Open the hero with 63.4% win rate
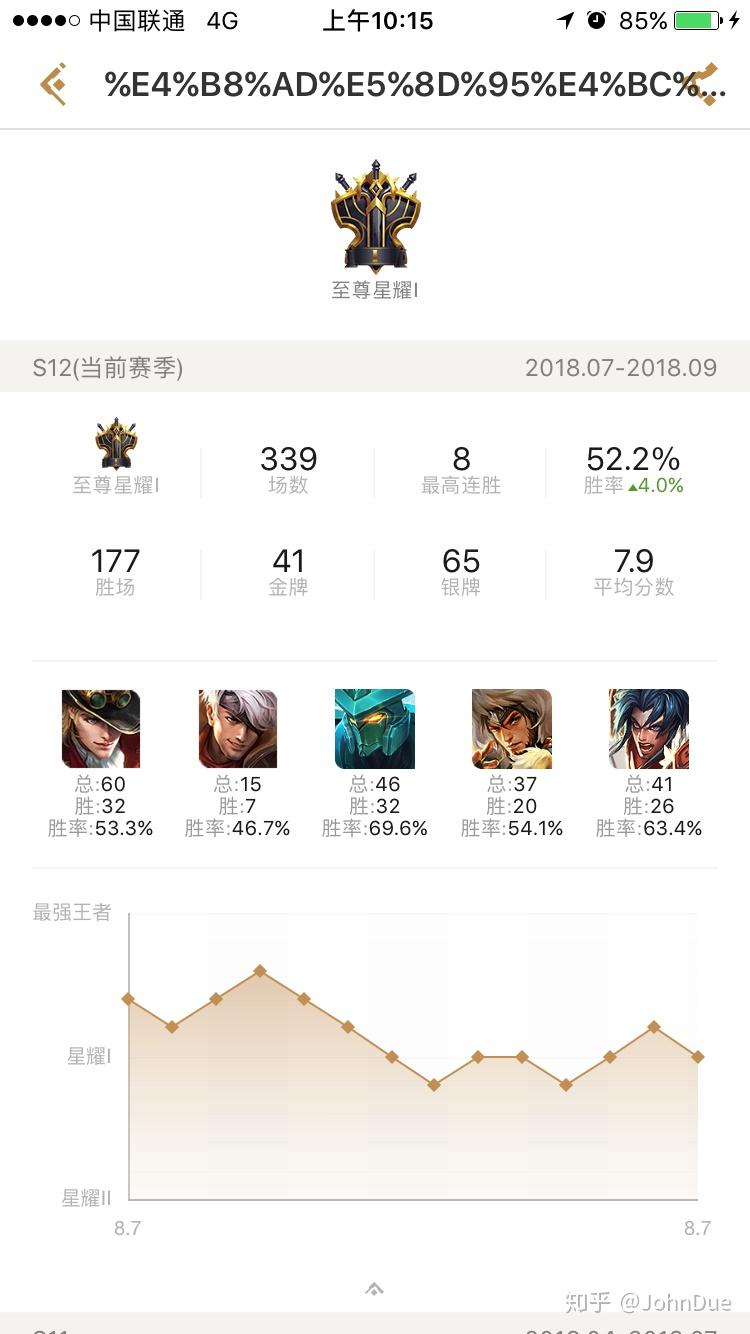 pos(649,728)
